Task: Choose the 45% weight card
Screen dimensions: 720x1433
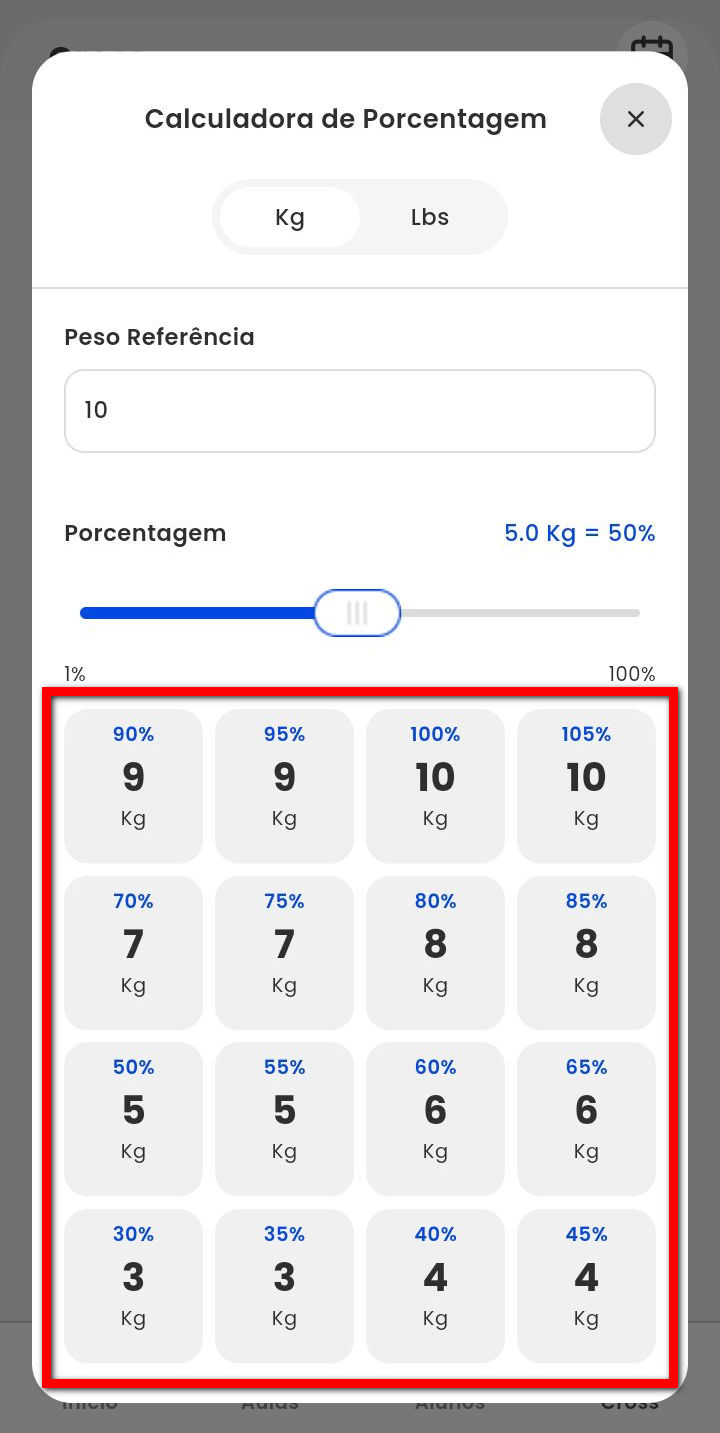Action: [x=586, y=1286]
